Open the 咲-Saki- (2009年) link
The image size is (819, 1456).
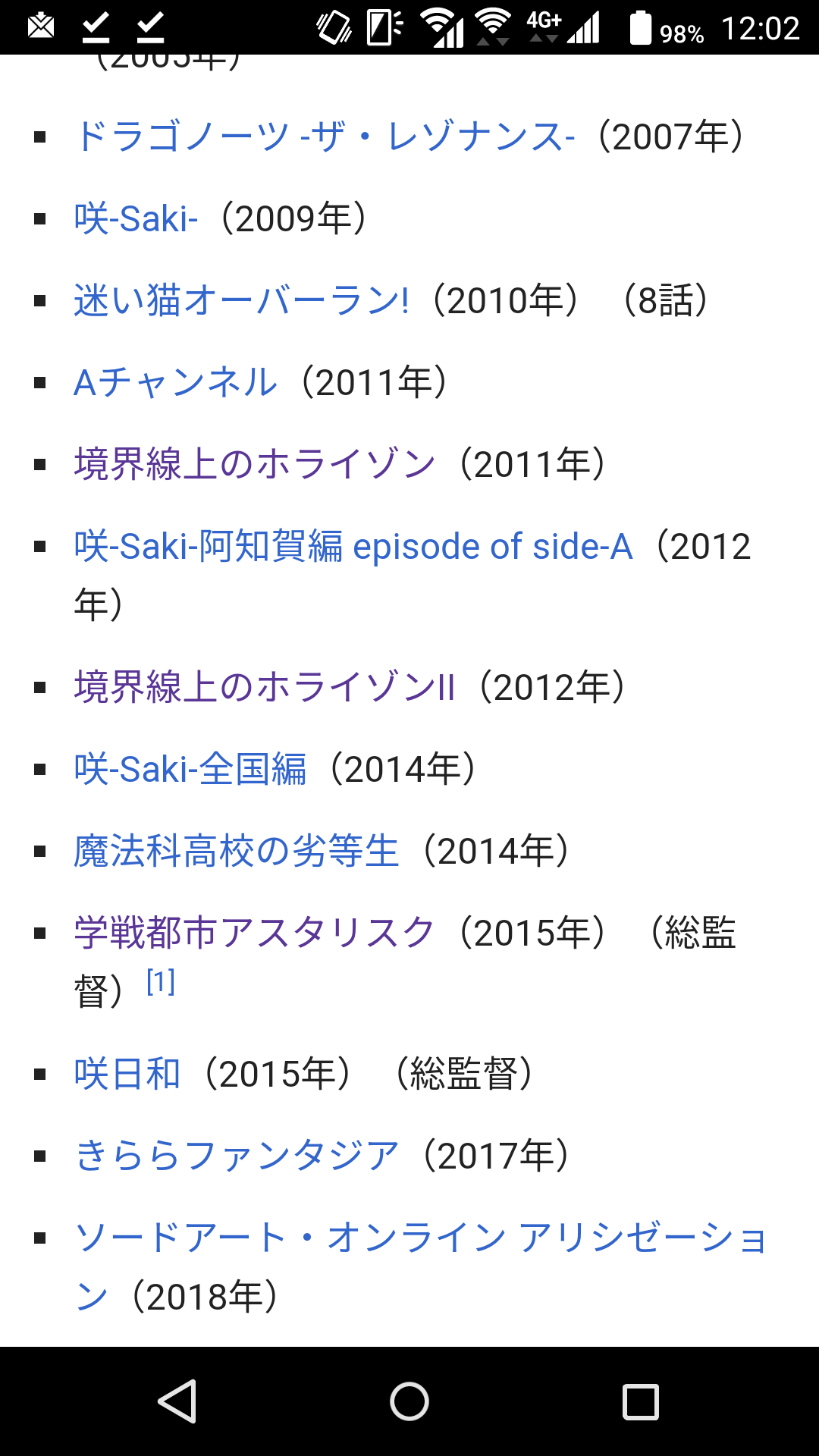(136, 219)
